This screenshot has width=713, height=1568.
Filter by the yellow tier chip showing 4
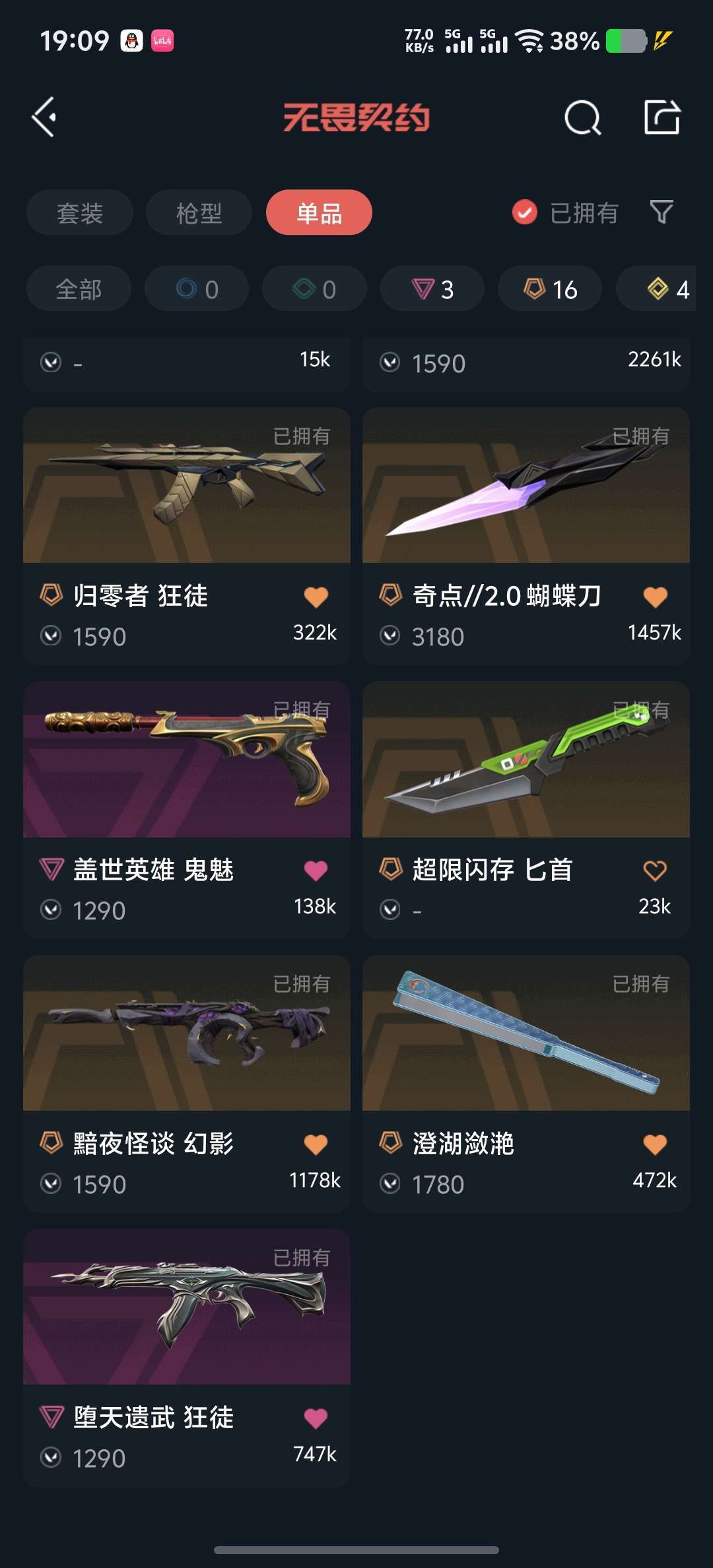coord(656,288)
